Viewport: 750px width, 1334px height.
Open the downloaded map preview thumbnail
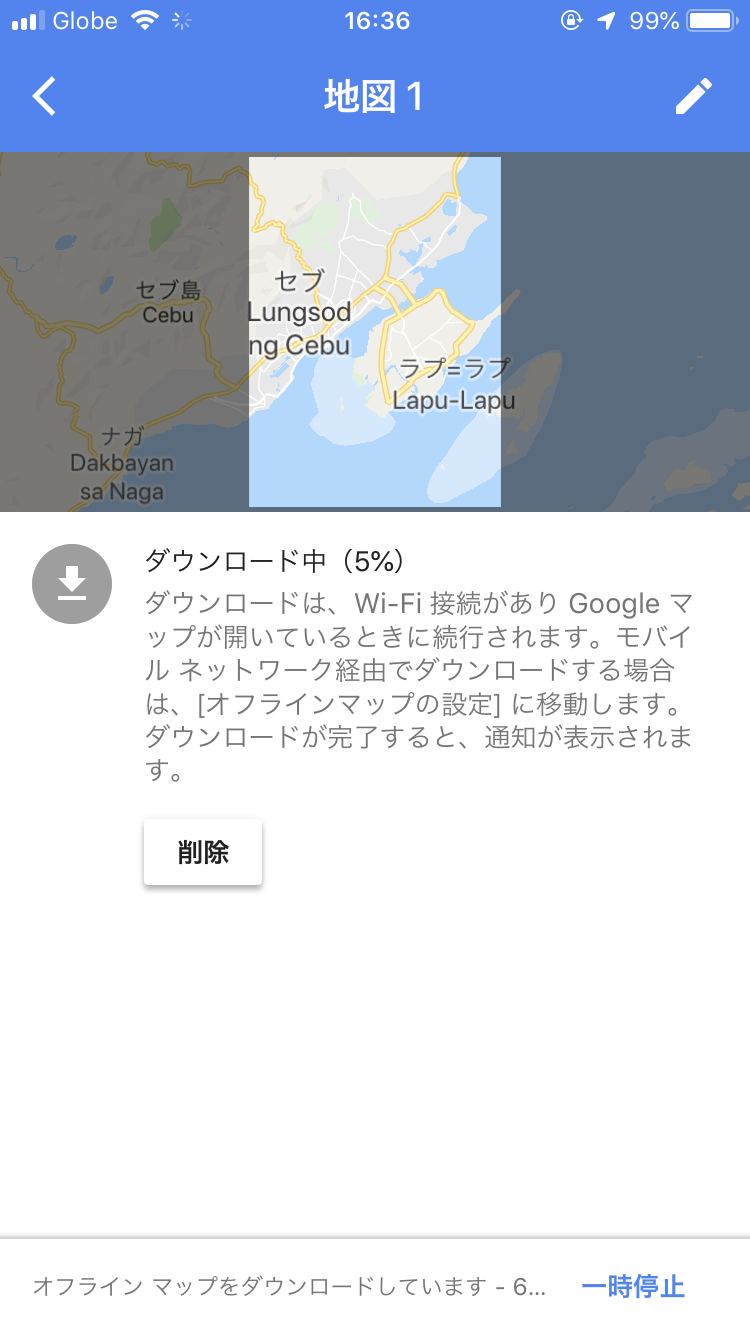tap(374, 330)
